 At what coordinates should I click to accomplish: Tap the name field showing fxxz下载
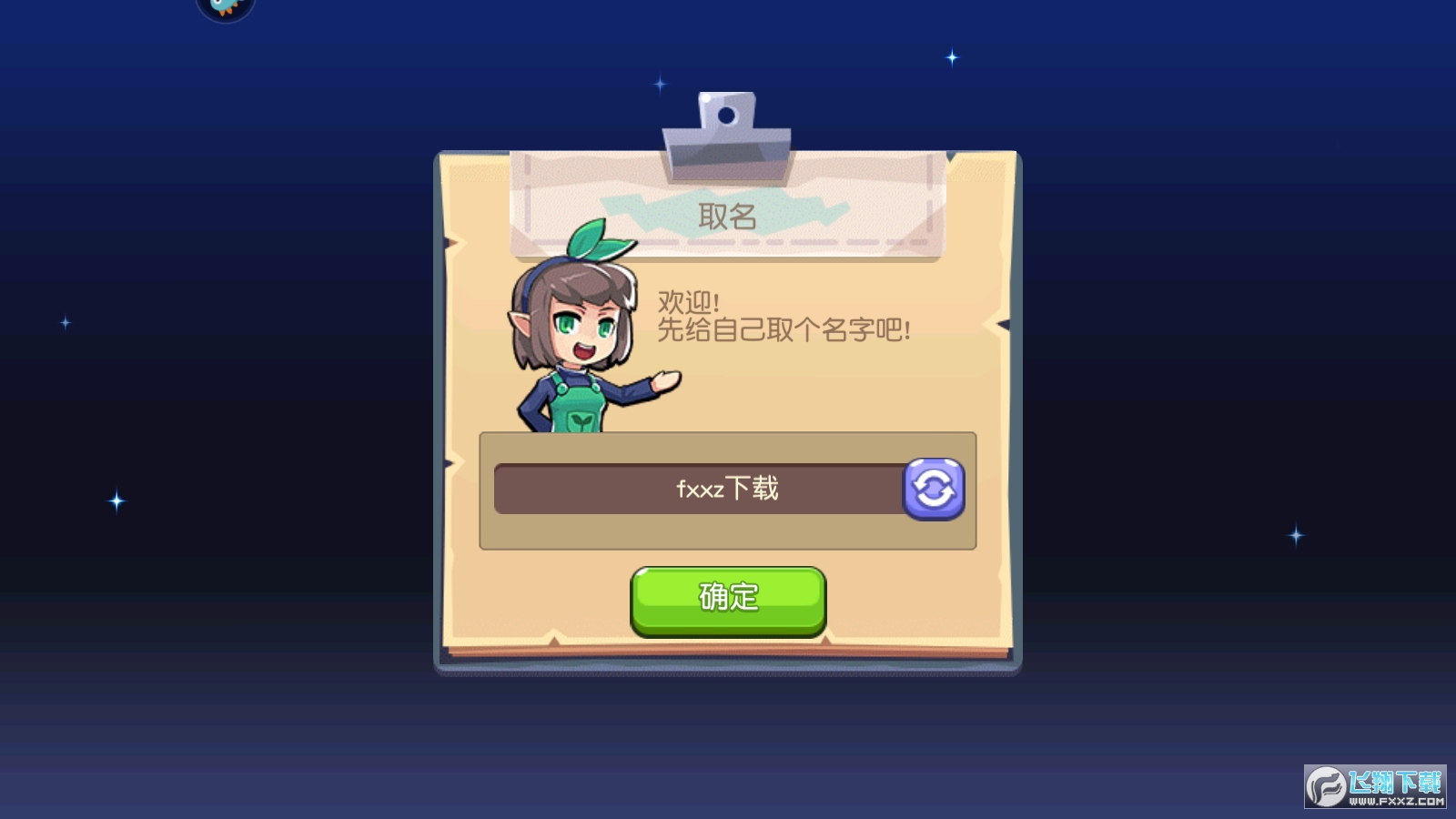pyautogui.click(x=699, y=490)
